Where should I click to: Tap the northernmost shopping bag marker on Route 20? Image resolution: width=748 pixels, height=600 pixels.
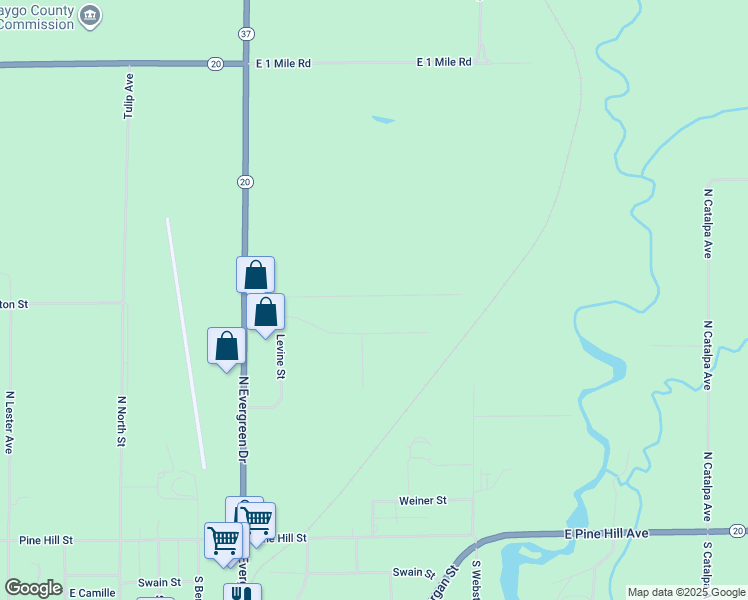[x=255, y=275]
